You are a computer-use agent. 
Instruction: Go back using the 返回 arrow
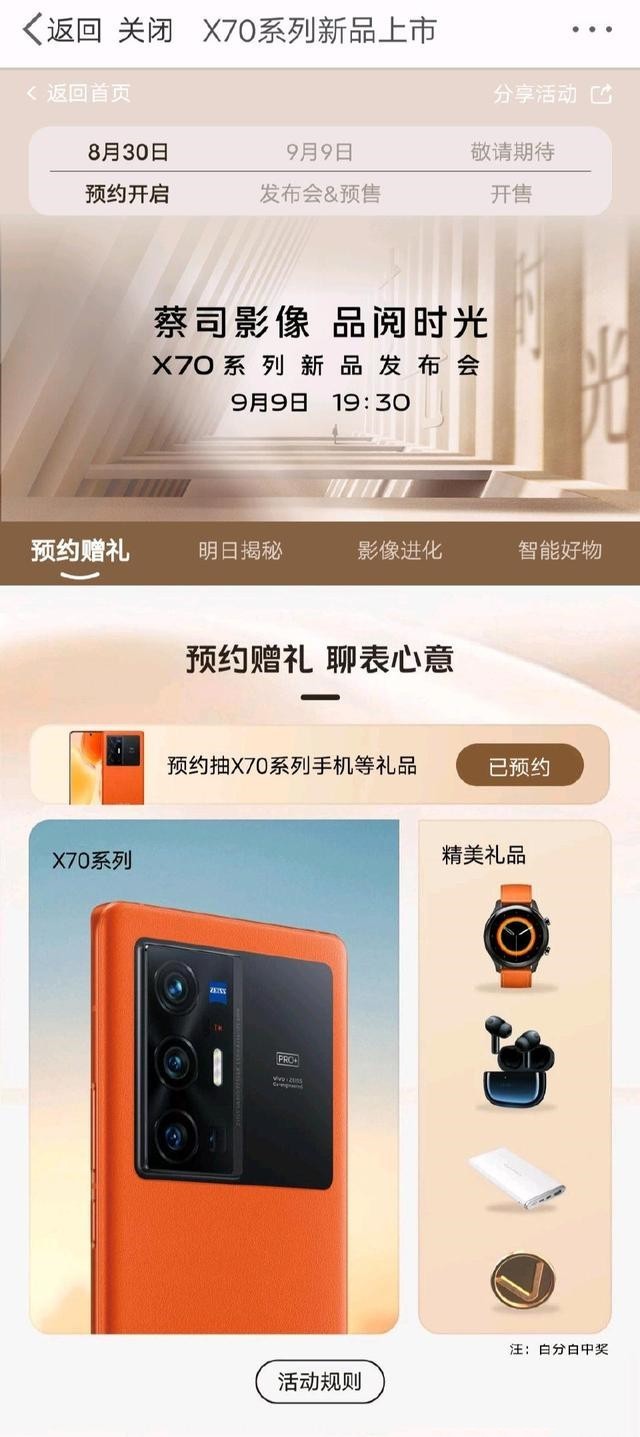(x=60, y=30)
